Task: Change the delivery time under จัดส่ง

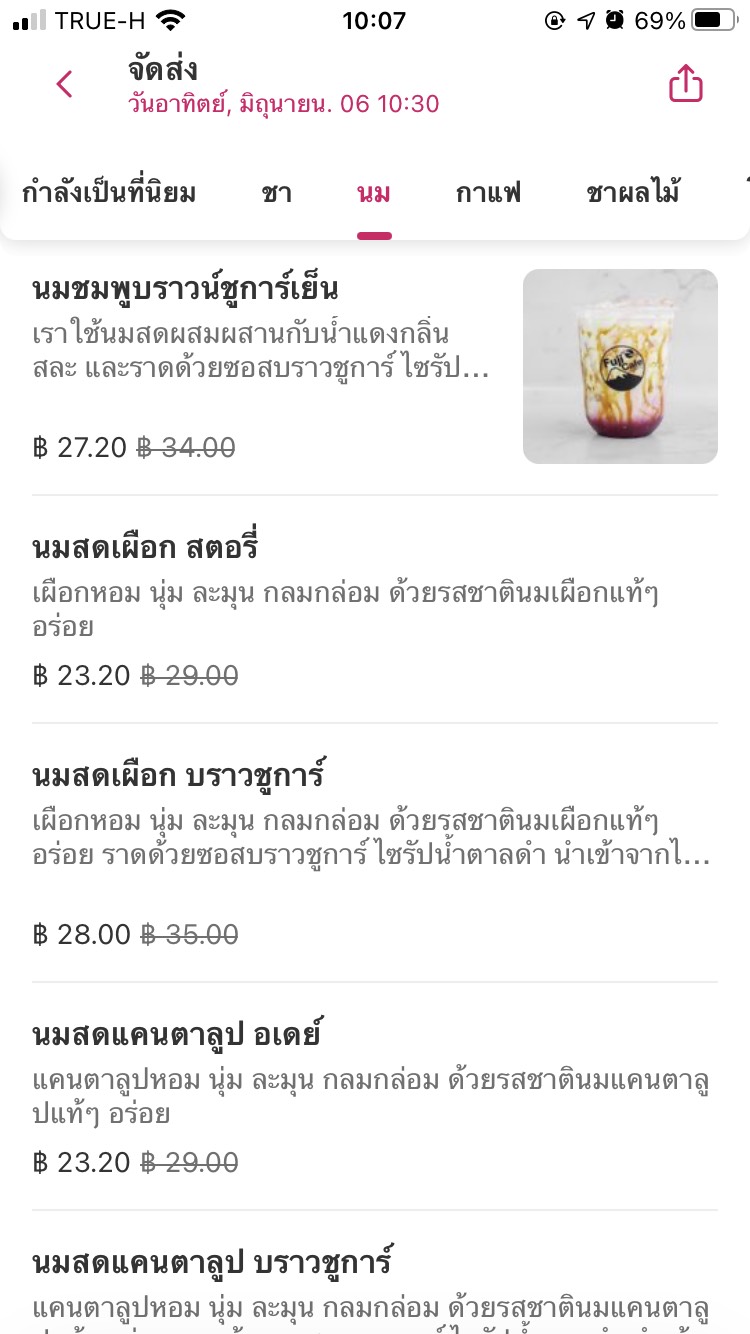Action: tap(283, 103)
